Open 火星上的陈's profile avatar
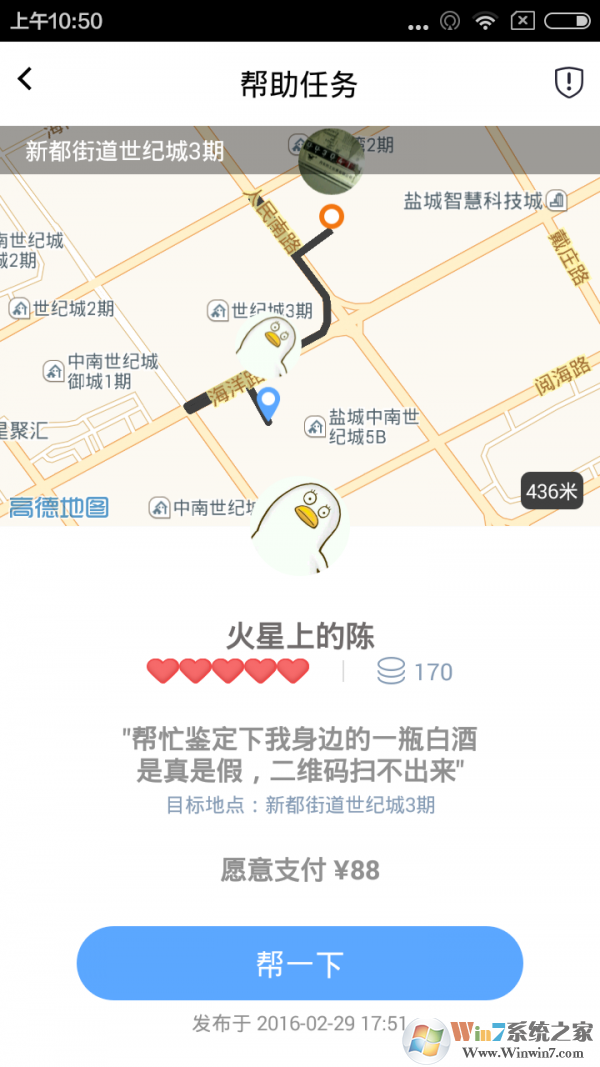 pos(300,527)
